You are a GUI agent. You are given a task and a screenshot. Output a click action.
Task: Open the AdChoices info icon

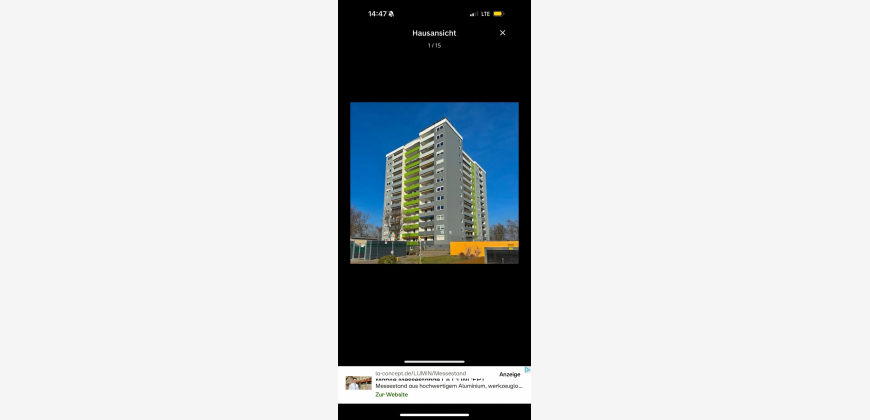(x=527, y=370)
